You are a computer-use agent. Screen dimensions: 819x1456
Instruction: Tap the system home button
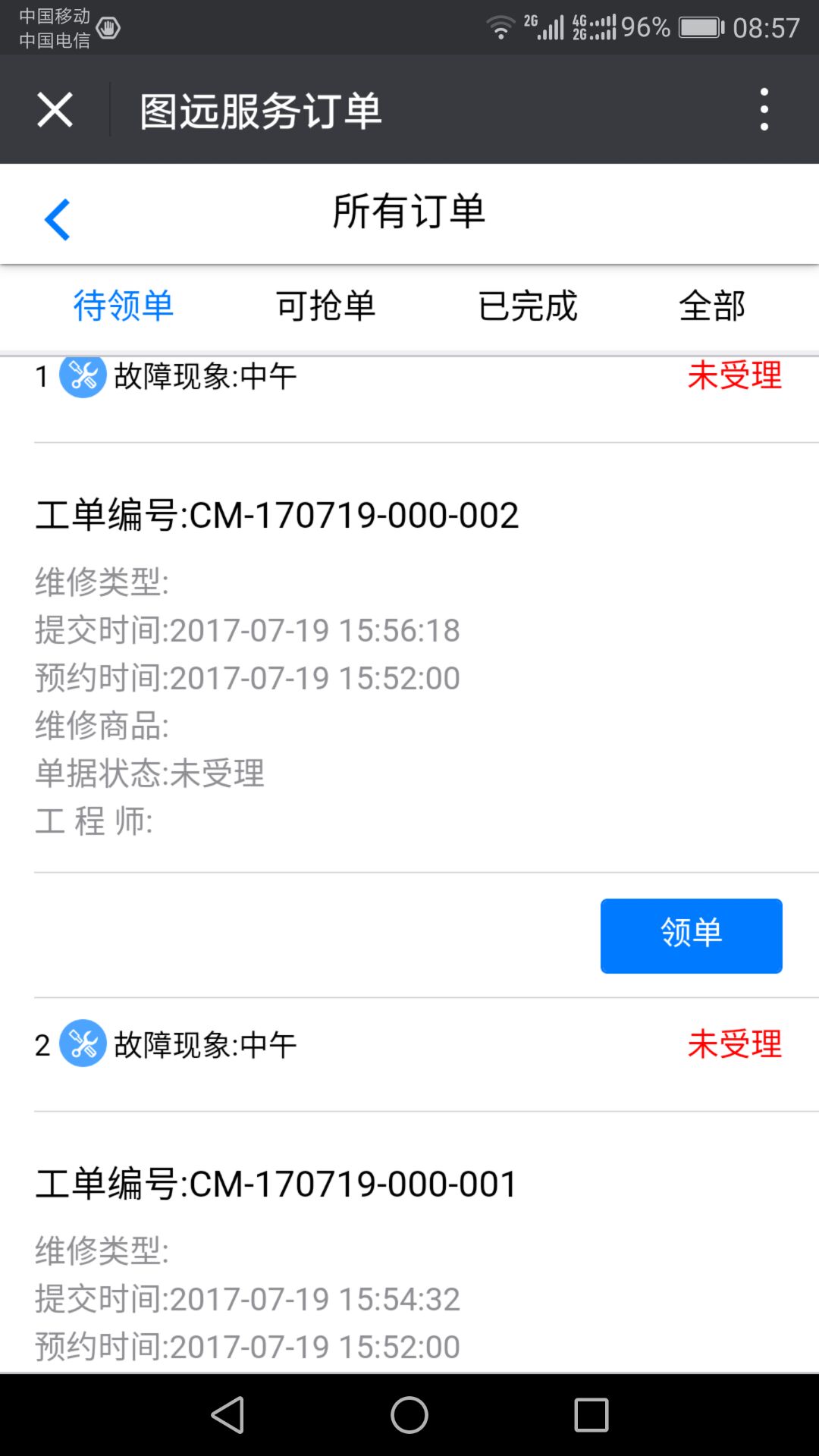pyautogui.click(x=409, y=1415)
